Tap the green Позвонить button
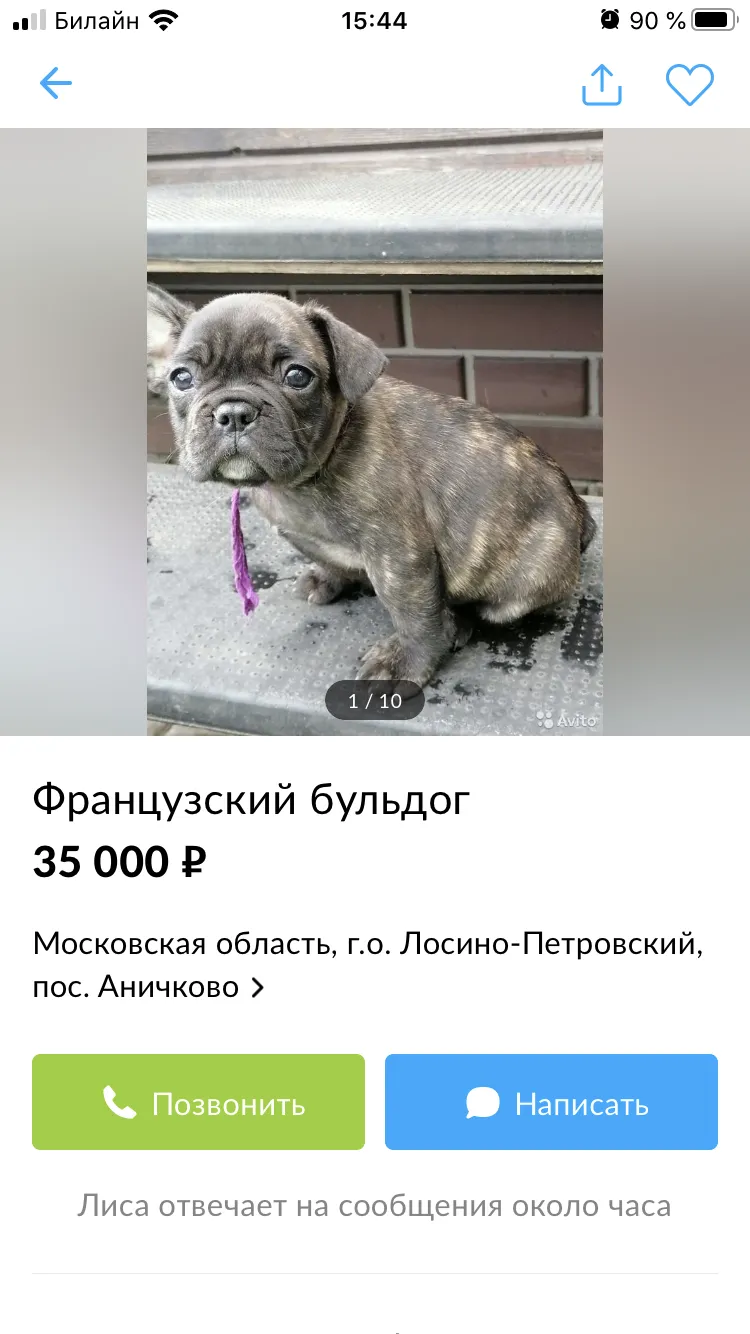This screenshot has height=1334, width=750. tap(198, 1102)
